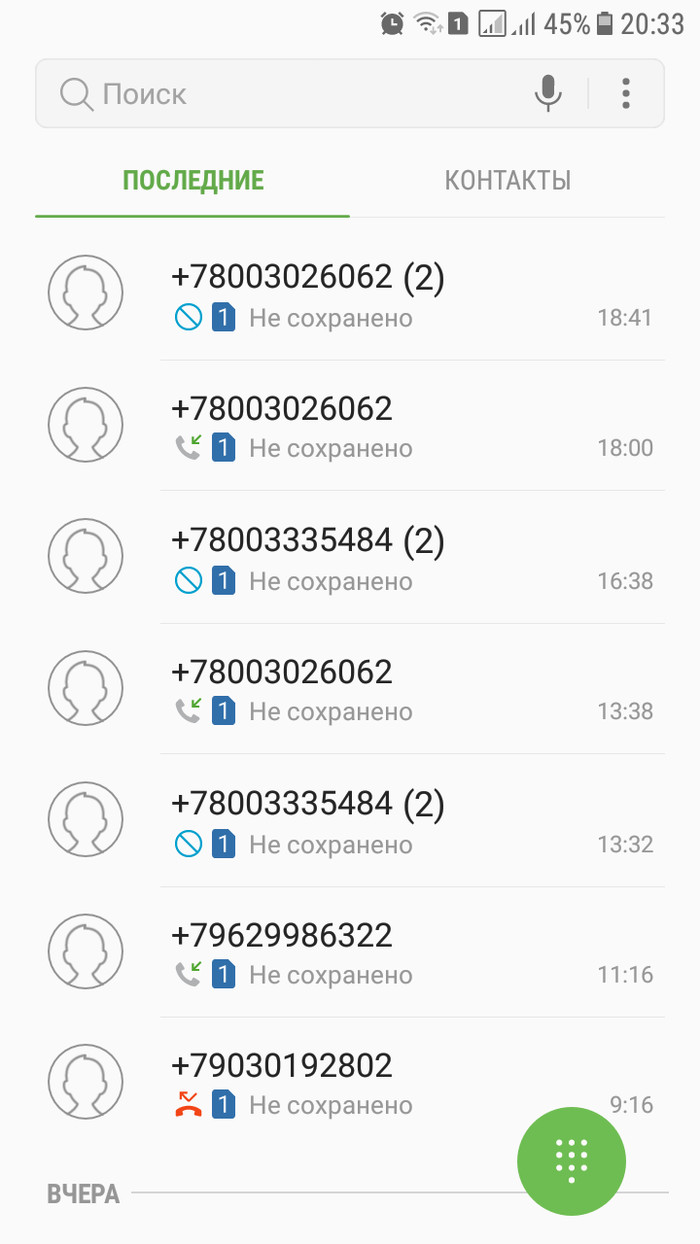Open the three-dot overflow menu
The height and width of the screenshot is (1244, 700).
(626, 94)
